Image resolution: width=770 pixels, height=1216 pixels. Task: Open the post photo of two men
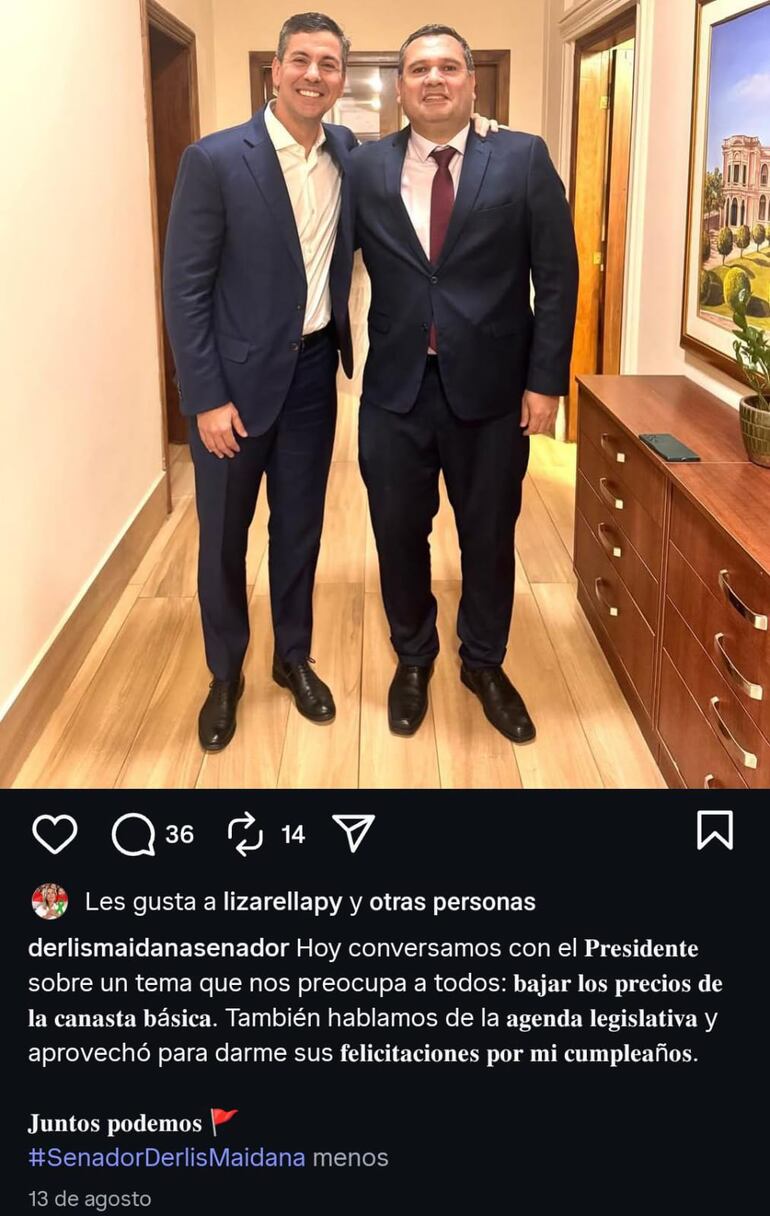[384, 394]
